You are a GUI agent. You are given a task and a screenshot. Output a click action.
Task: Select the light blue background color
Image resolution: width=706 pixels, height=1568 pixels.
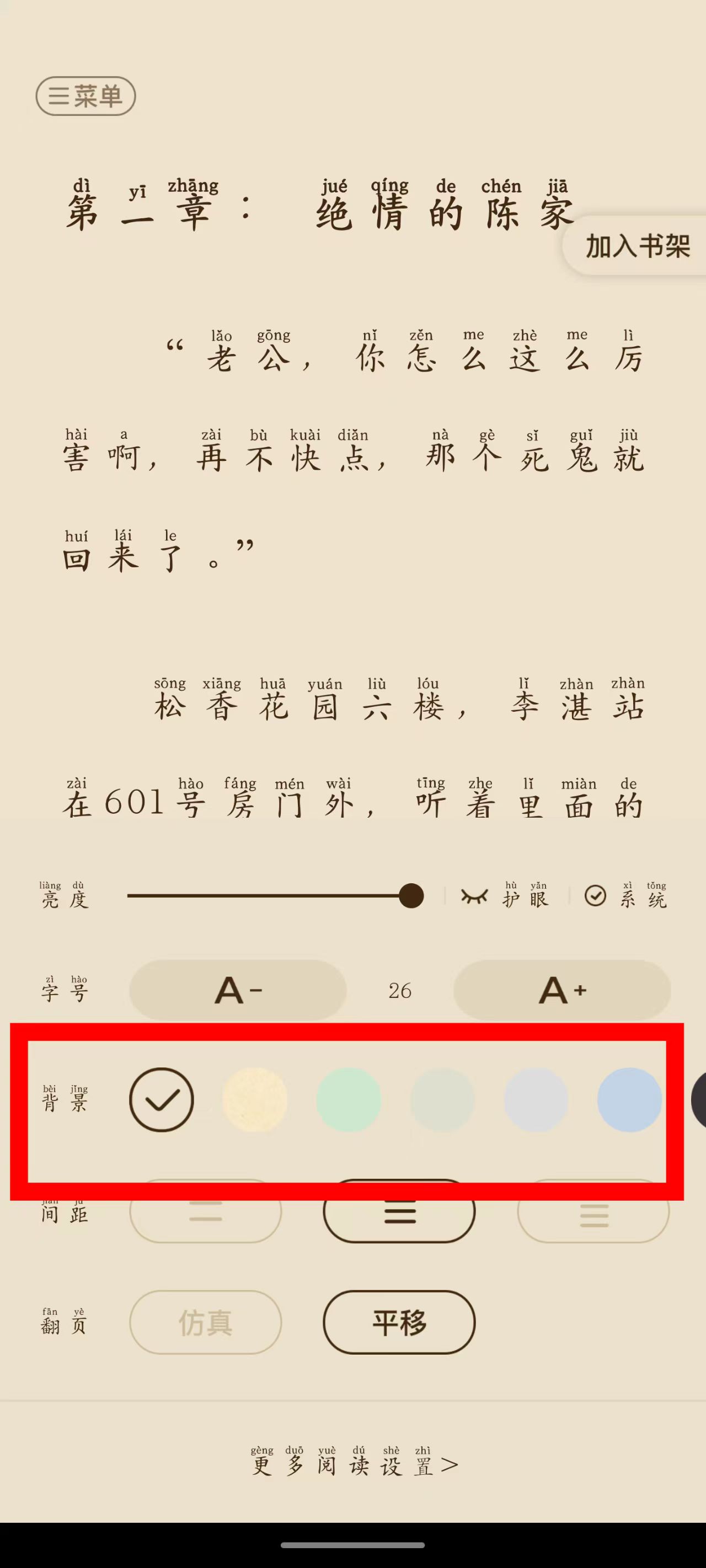coord(629,1099)
